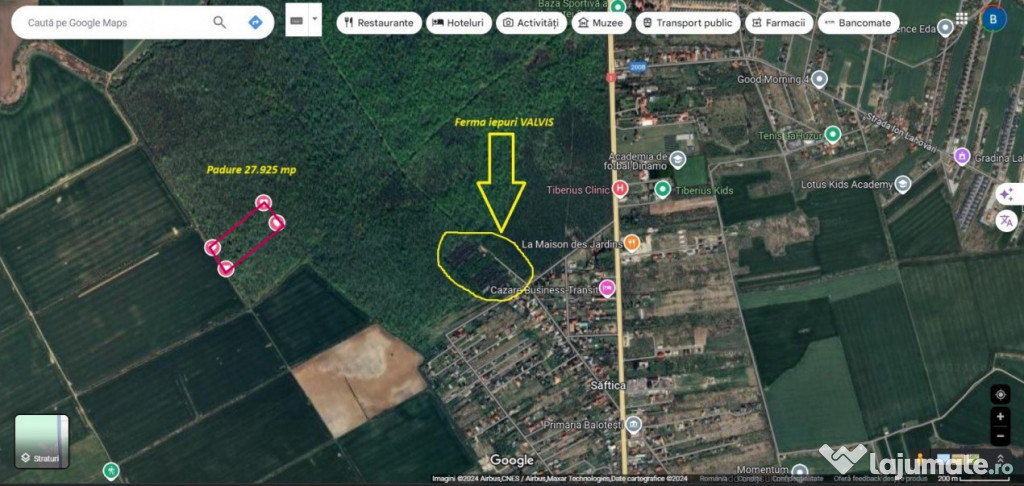Show Farmacii nearby
The image size is (1024, 486).
coord(779,23)
